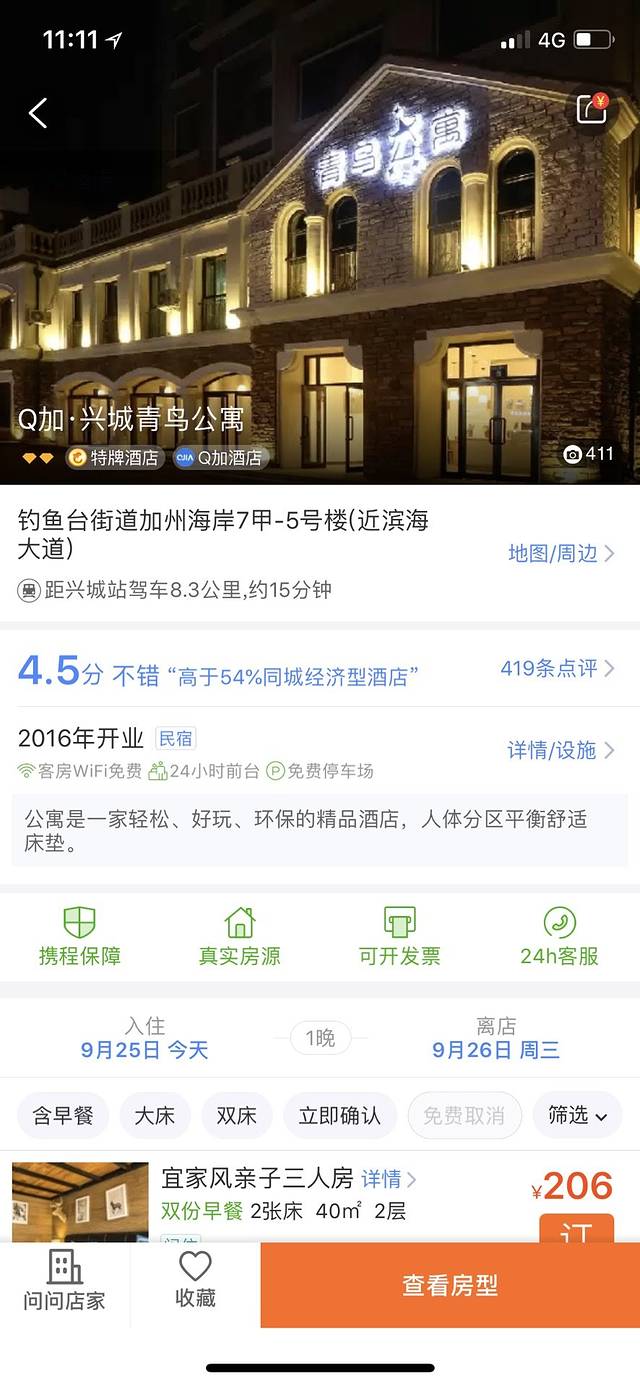This screenshot has width=640, height=1386.
Task: Change the 离店 check-out date
Action: (496, 1039)
